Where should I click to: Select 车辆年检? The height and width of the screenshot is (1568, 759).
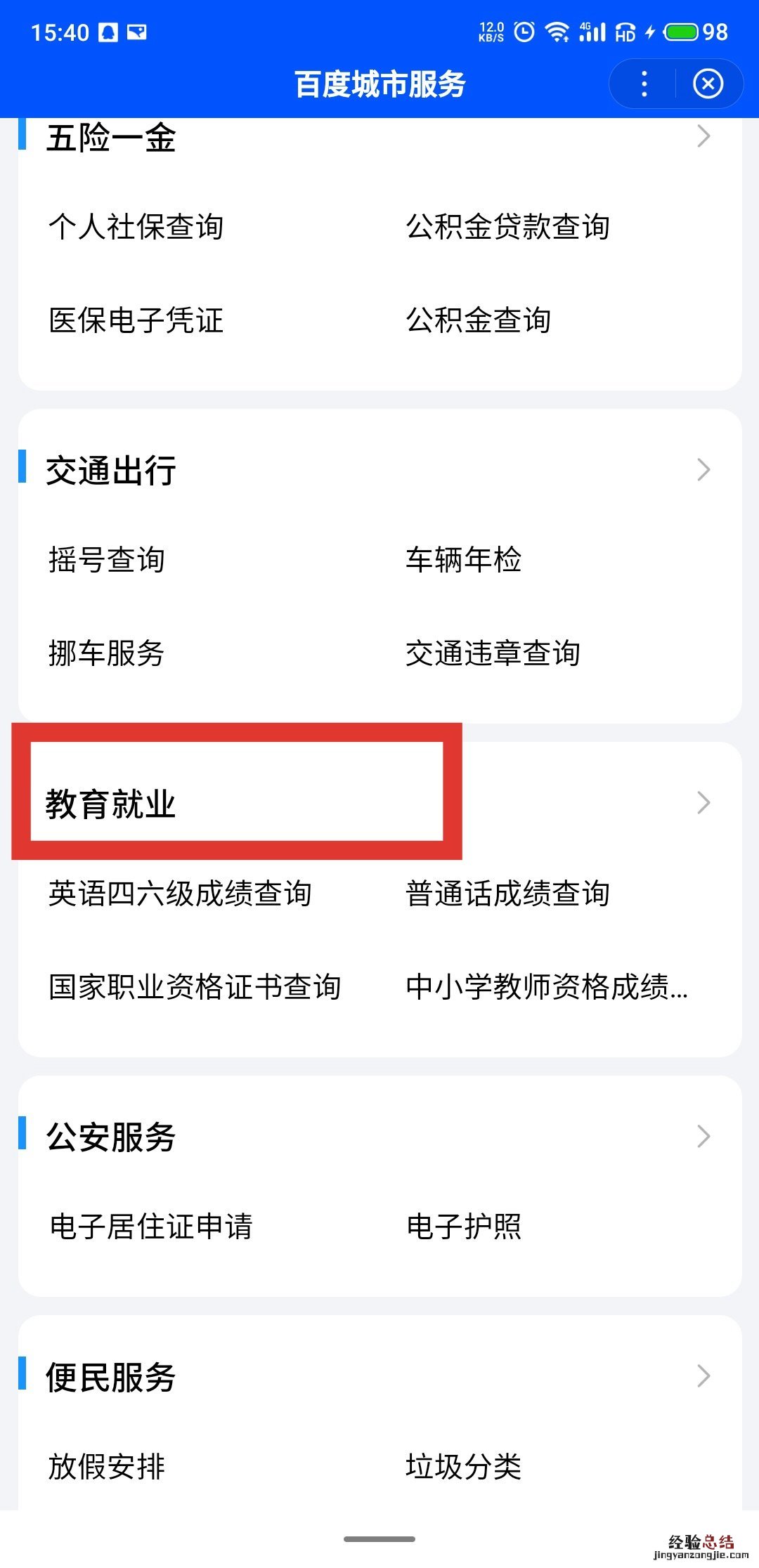[463, 560]
